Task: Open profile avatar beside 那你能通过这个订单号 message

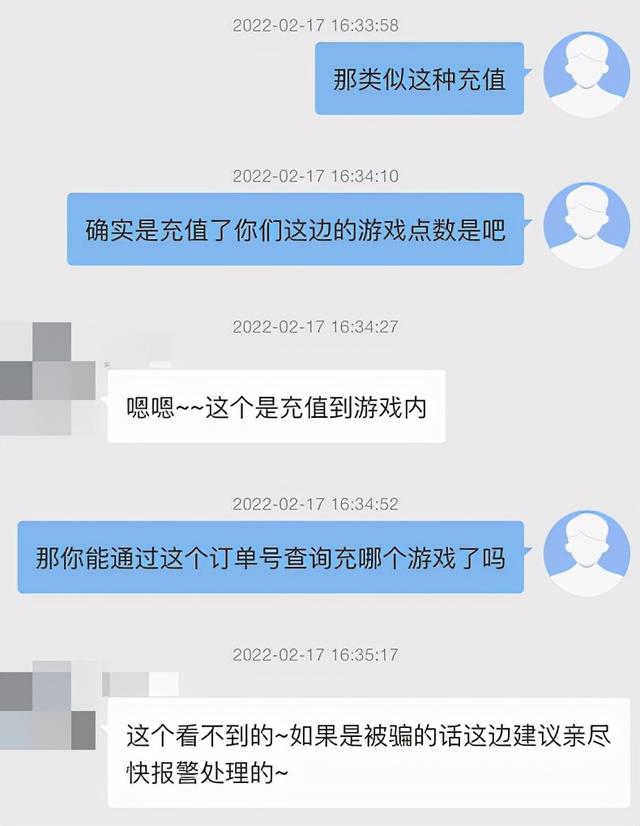Action: point(586,553)
